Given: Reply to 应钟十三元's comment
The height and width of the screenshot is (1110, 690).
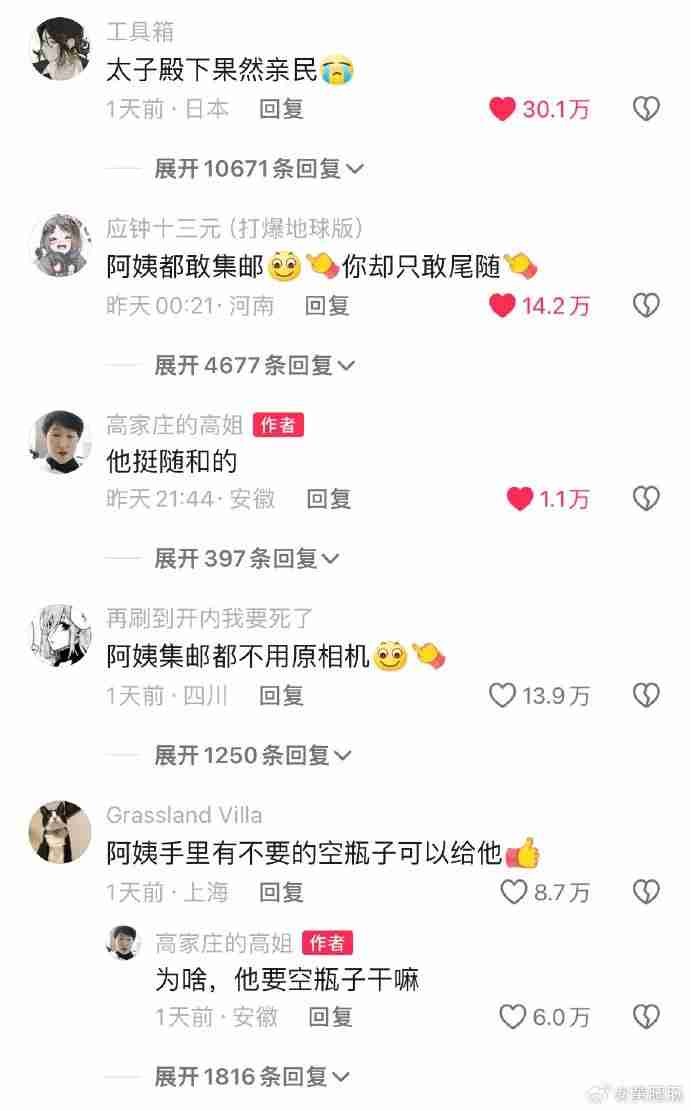Looking at the screenshot, I should pyautogui.click(x=327, y=305).
